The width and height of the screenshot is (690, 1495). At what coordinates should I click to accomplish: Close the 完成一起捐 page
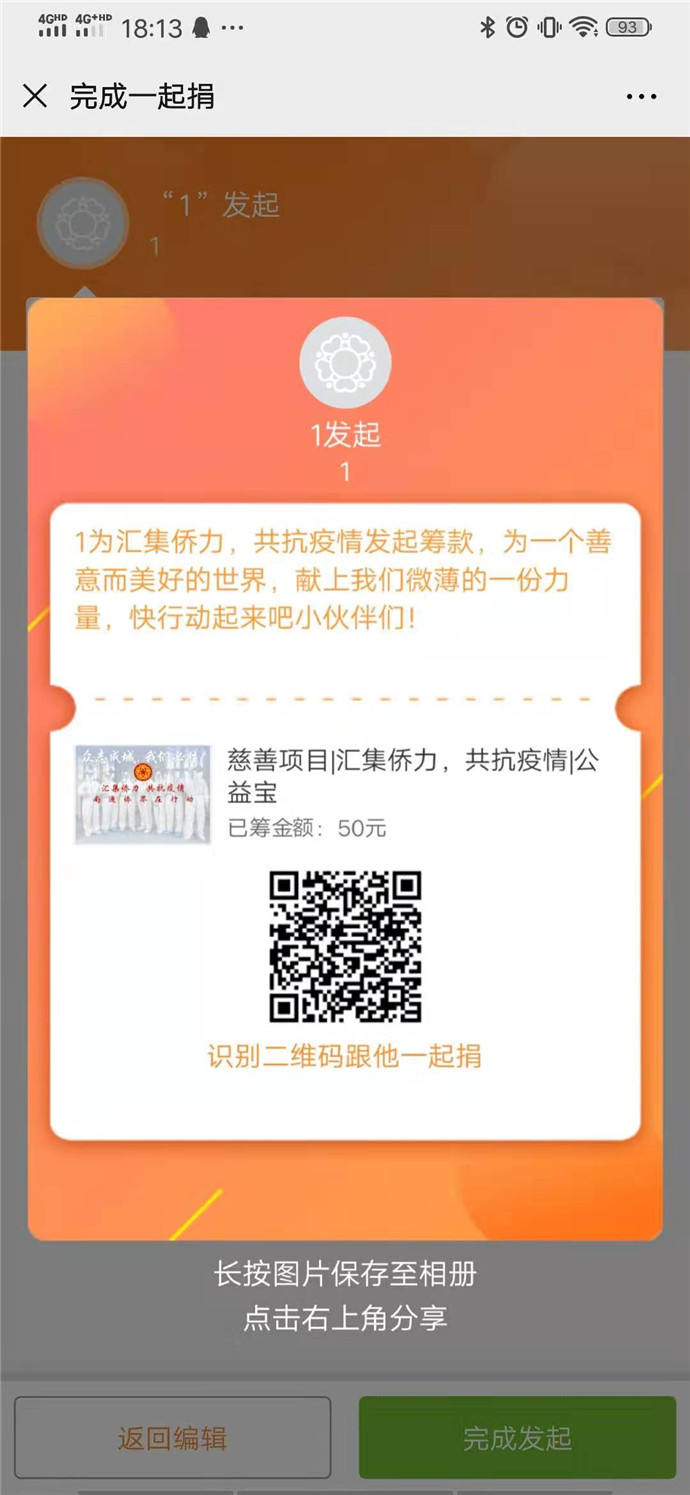click(35, 96)
